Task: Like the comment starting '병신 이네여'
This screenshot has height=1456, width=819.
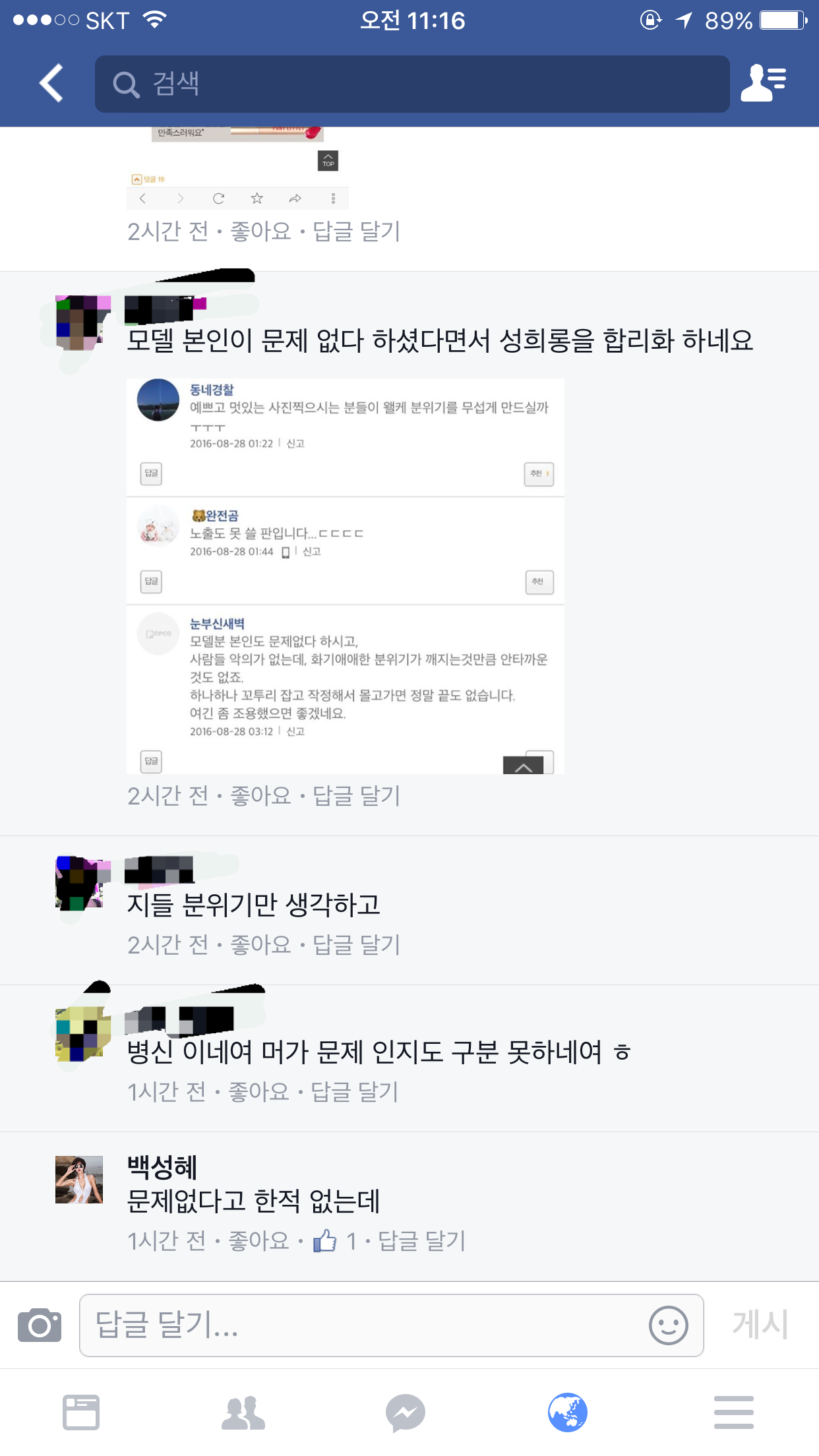Action: (258, 1092)
